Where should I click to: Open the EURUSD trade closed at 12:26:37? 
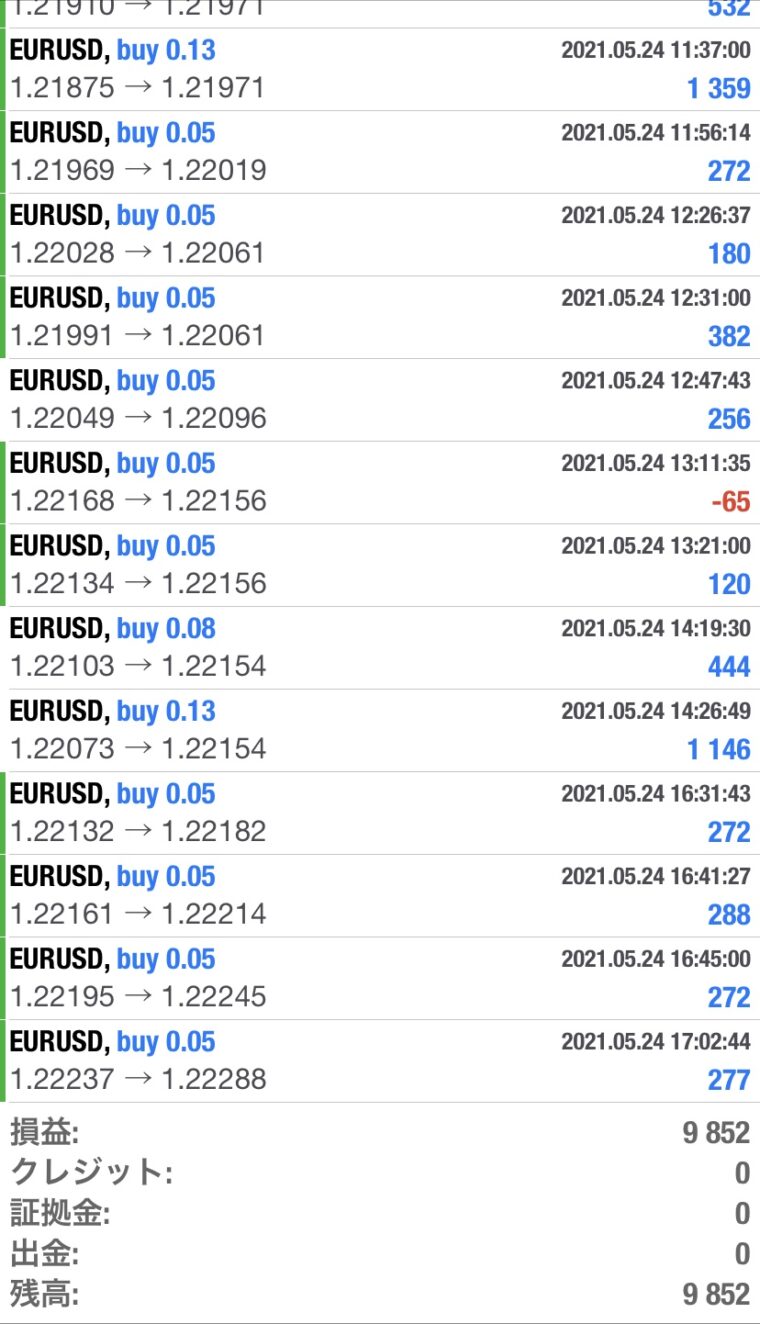coord(380,235)
